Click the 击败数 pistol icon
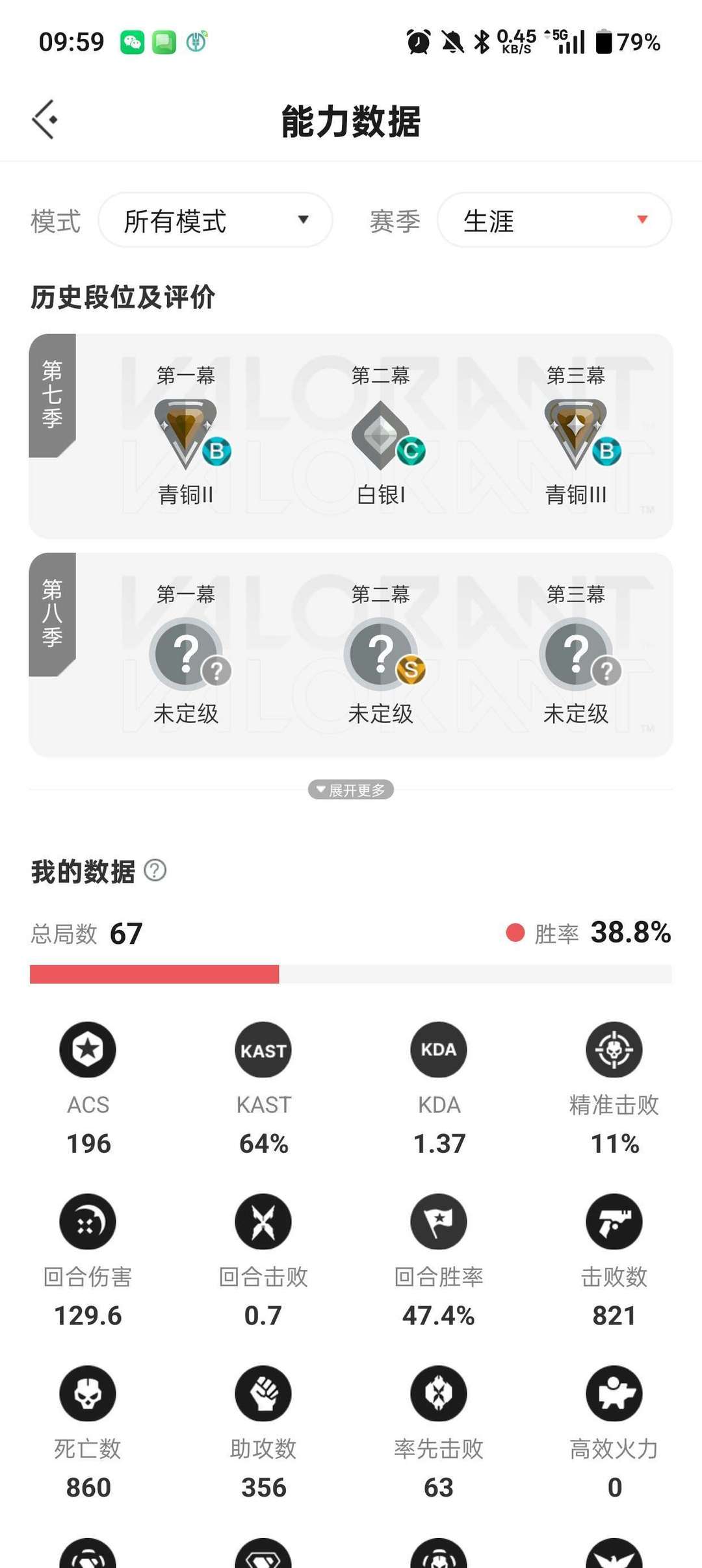Viewport: 702px width, 1568px height. point(614,1222)
